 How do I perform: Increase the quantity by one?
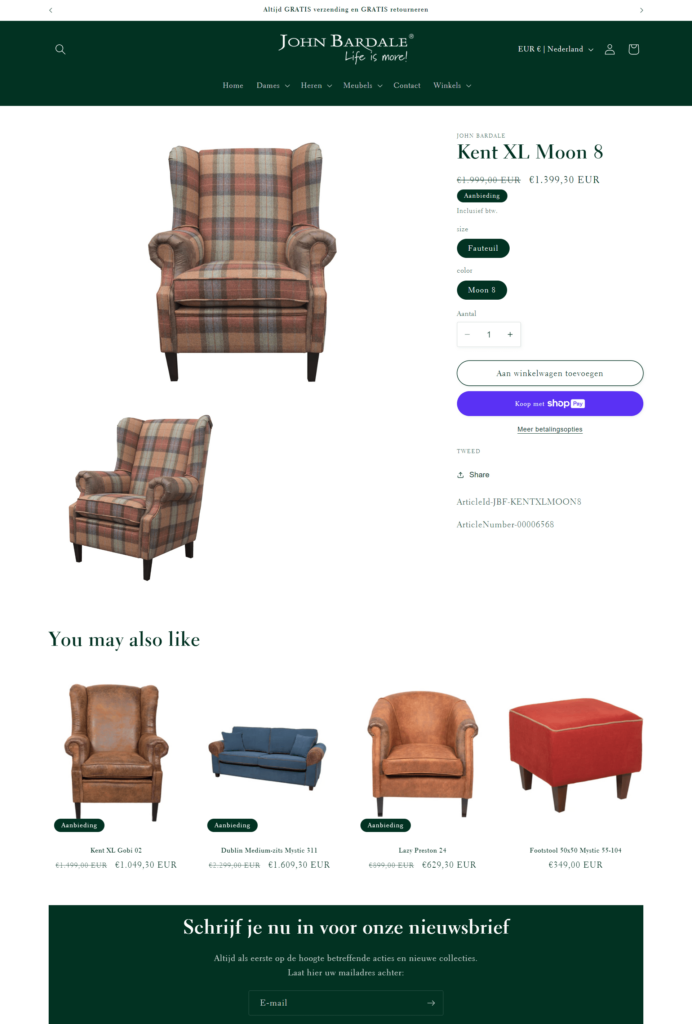(x=510, y=334)
